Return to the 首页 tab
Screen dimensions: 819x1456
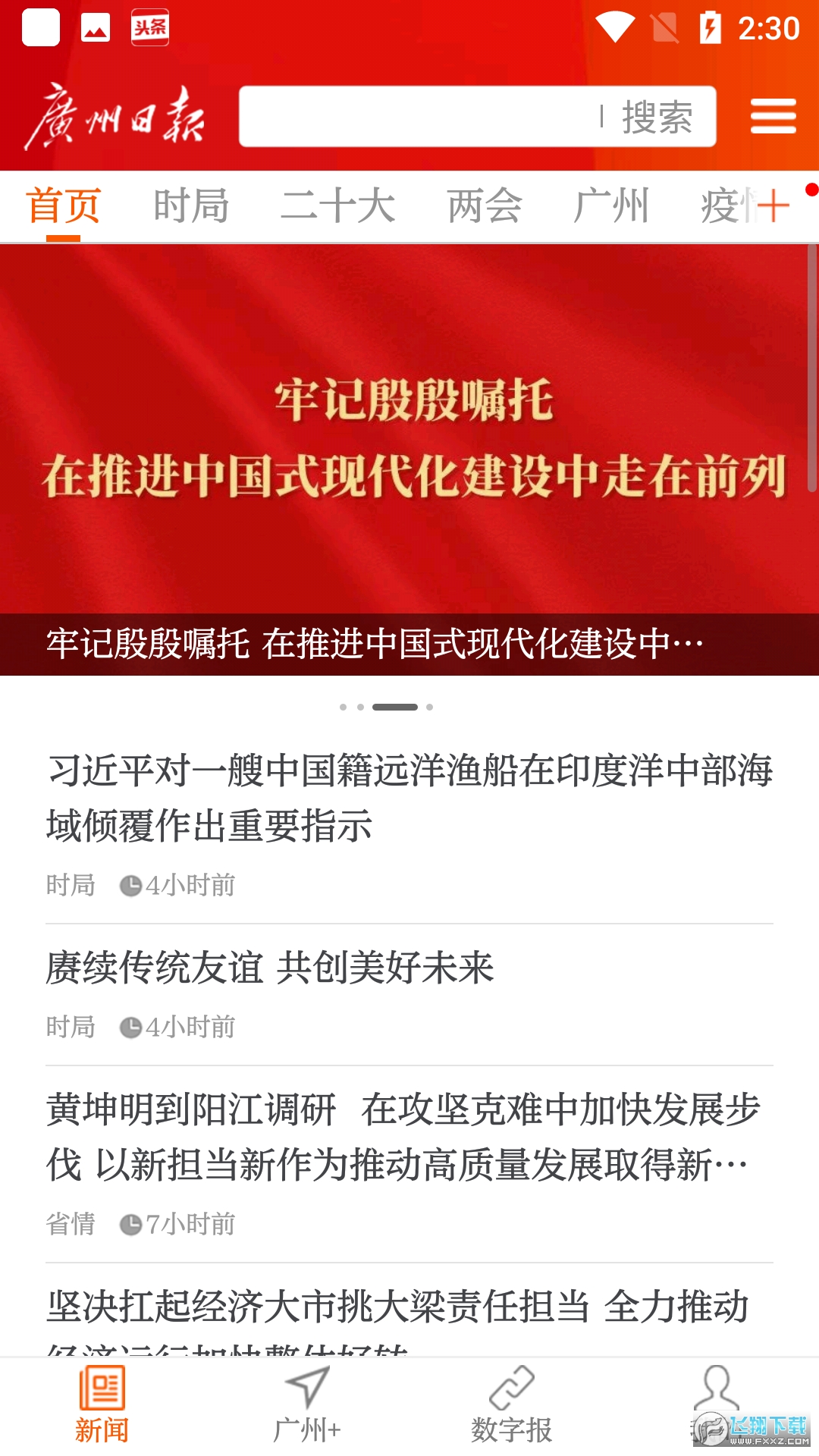(x=62, y=205)
